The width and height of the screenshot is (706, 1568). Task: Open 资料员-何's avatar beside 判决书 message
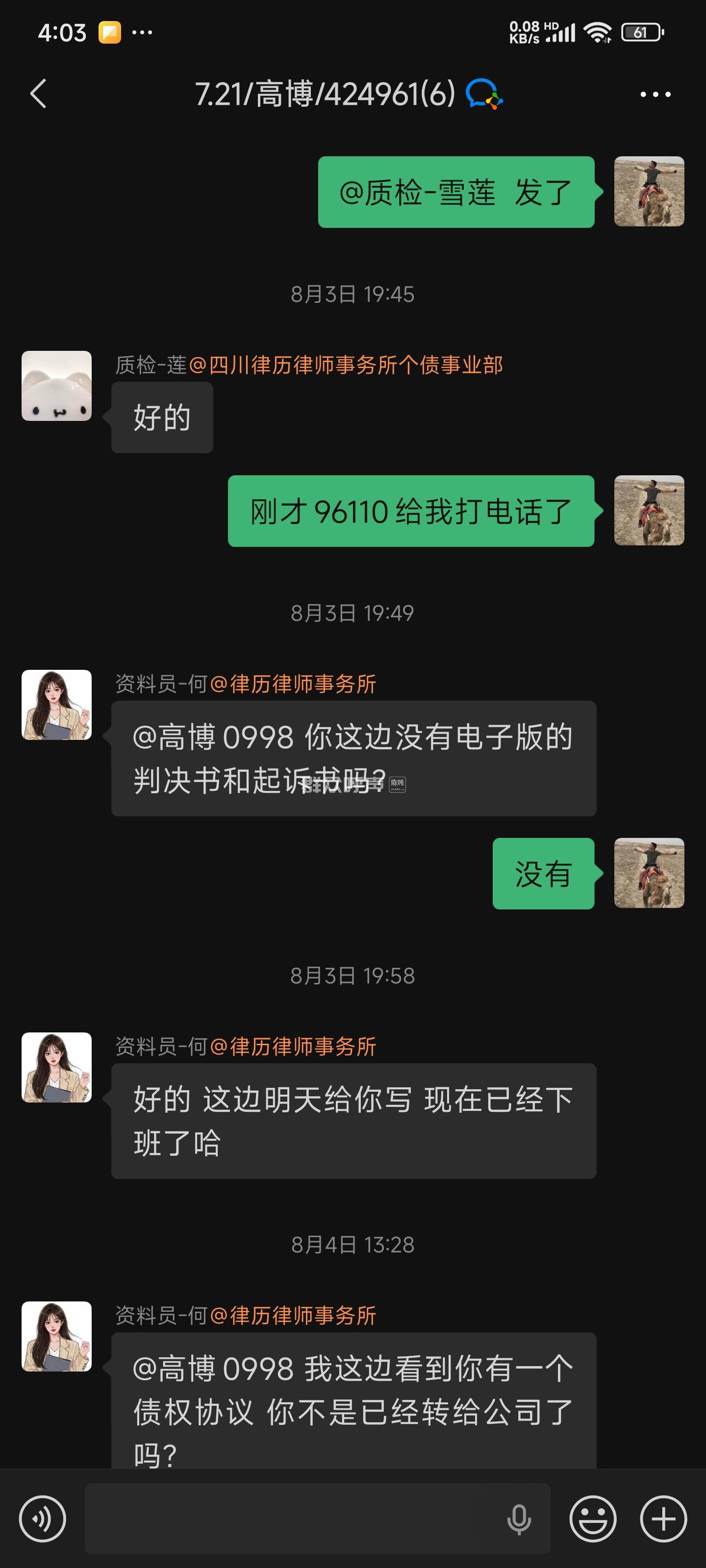pyautogui.click(x=57, y=705)
